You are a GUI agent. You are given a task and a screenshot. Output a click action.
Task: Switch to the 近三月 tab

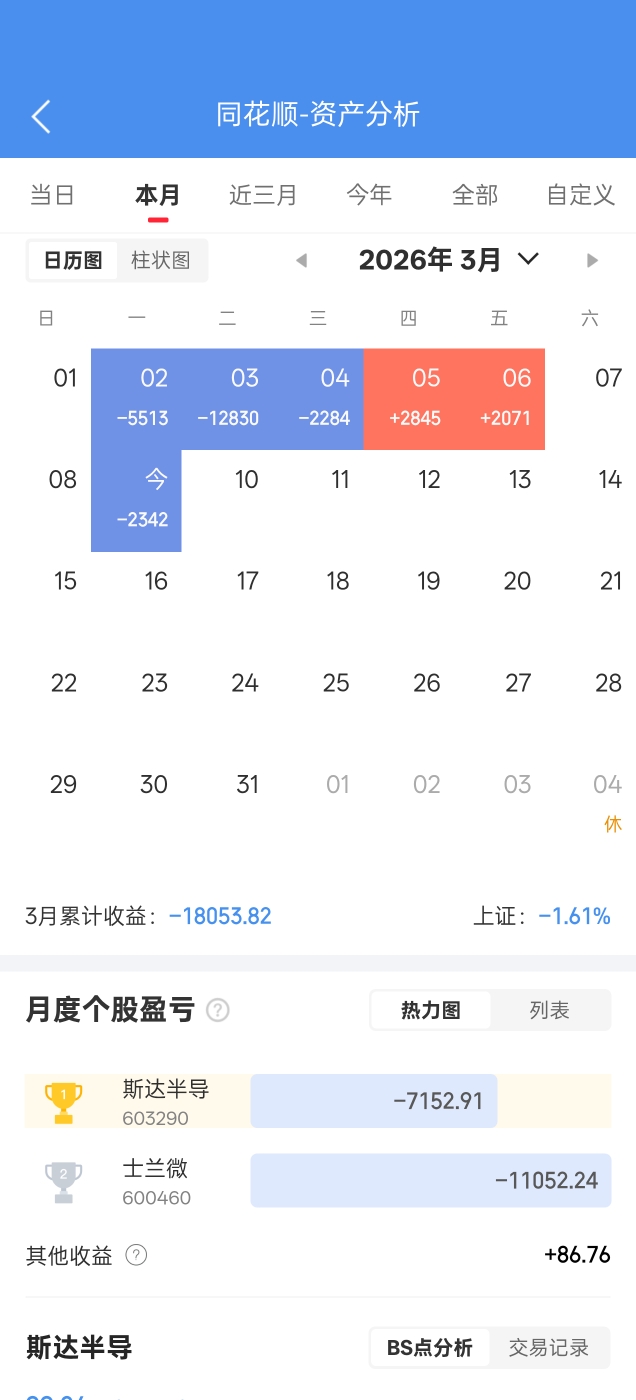[x=263, y=195]
